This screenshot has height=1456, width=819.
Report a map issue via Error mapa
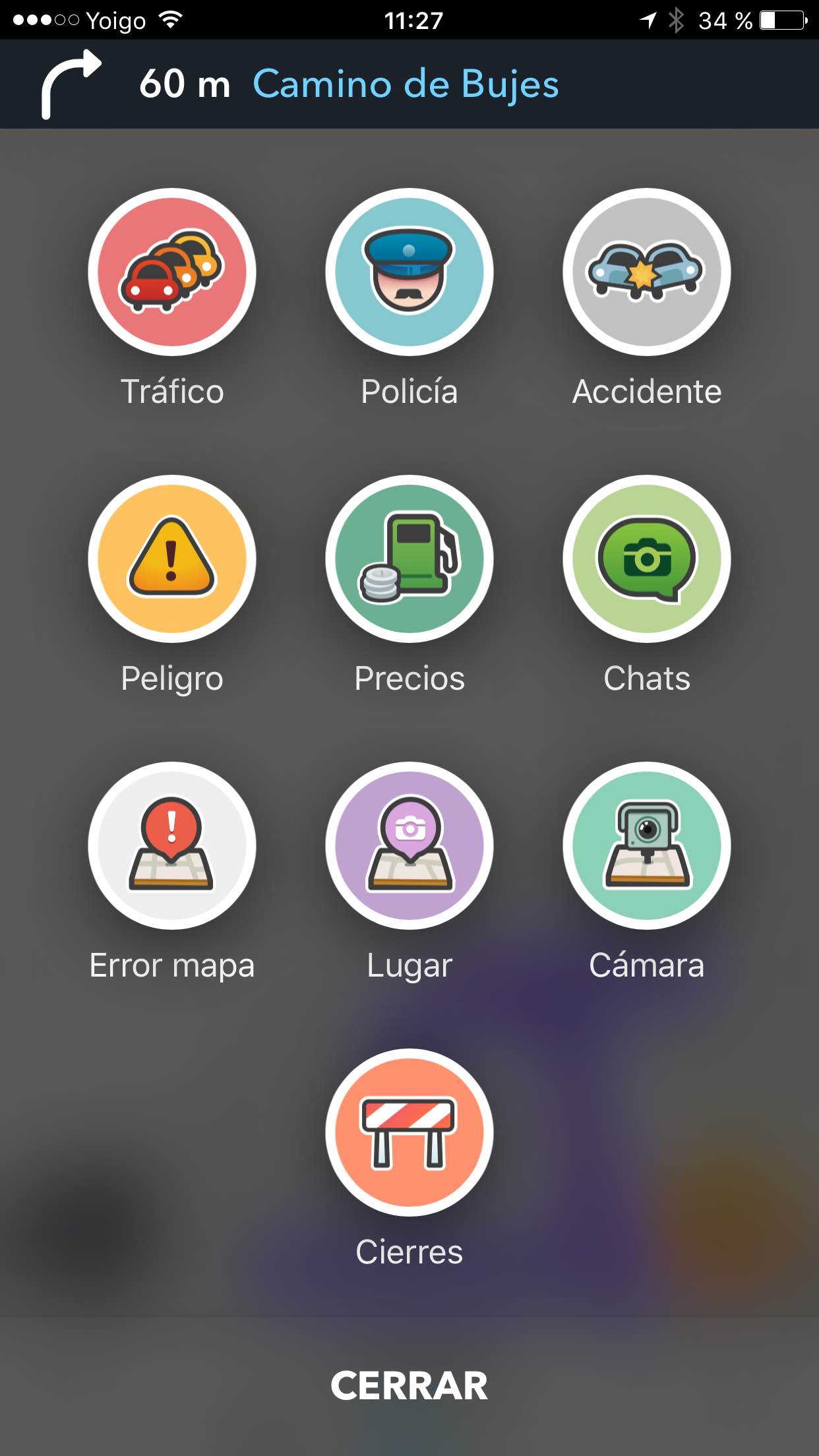click(172, 845)
